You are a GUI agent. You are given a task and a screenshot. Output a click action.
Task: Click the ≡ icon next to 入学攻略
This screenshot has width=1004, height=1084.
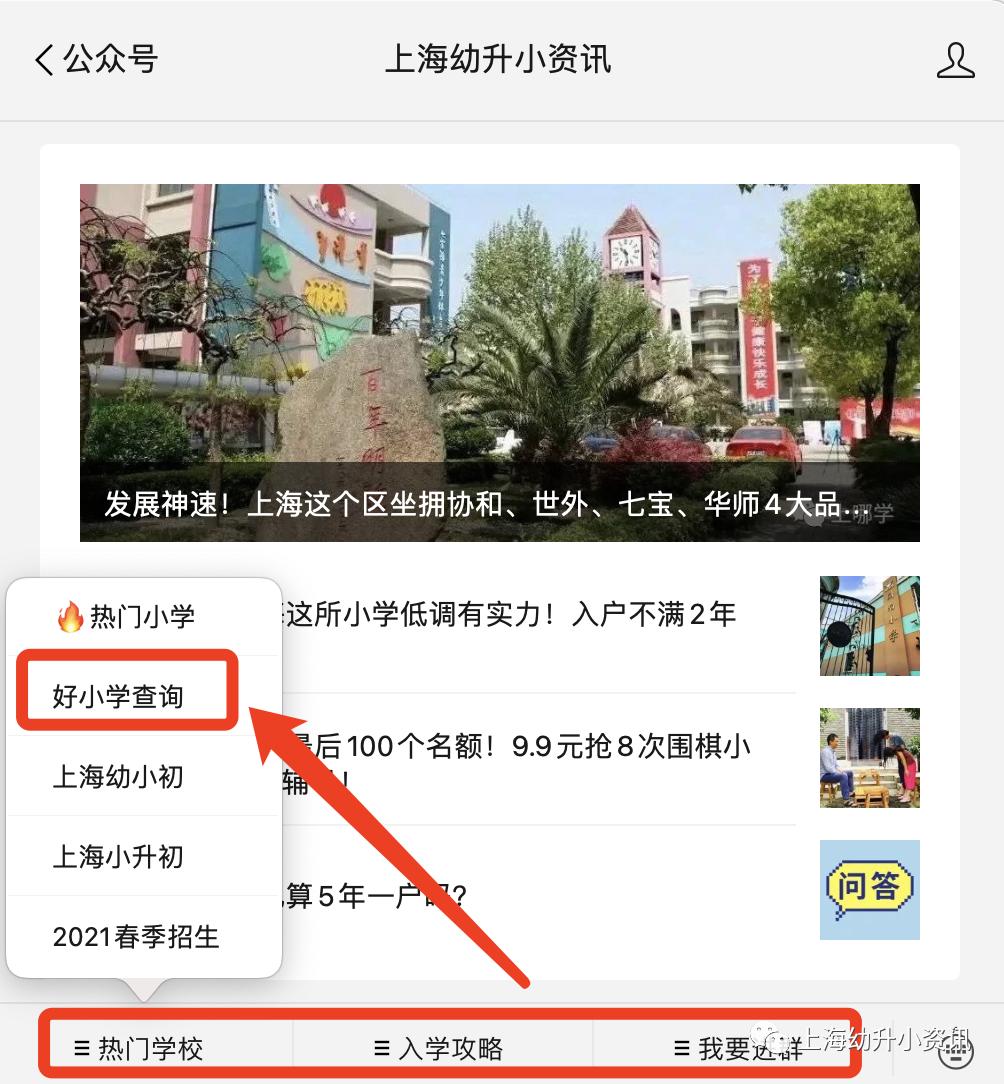380,1050
